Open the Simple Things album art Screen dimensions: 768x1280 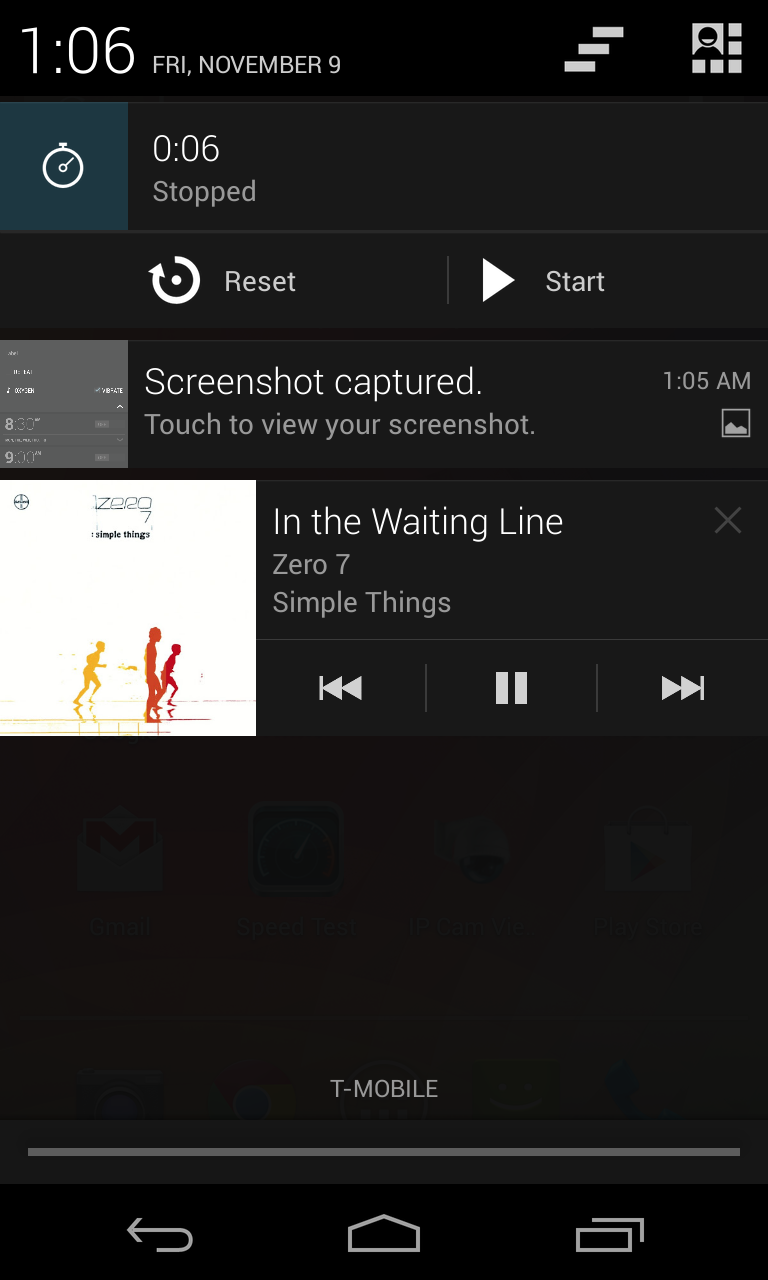point(128,608)
